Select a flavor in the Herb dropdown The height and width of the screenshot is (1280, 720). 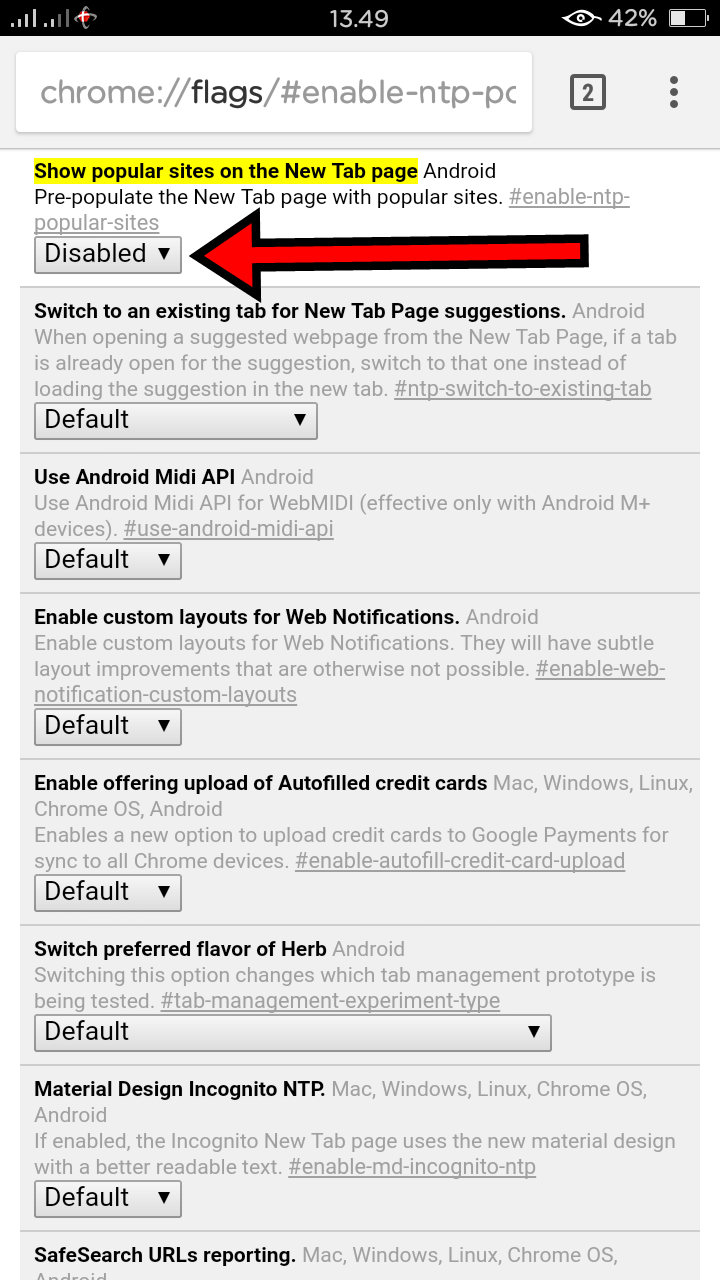point(292,1032)
